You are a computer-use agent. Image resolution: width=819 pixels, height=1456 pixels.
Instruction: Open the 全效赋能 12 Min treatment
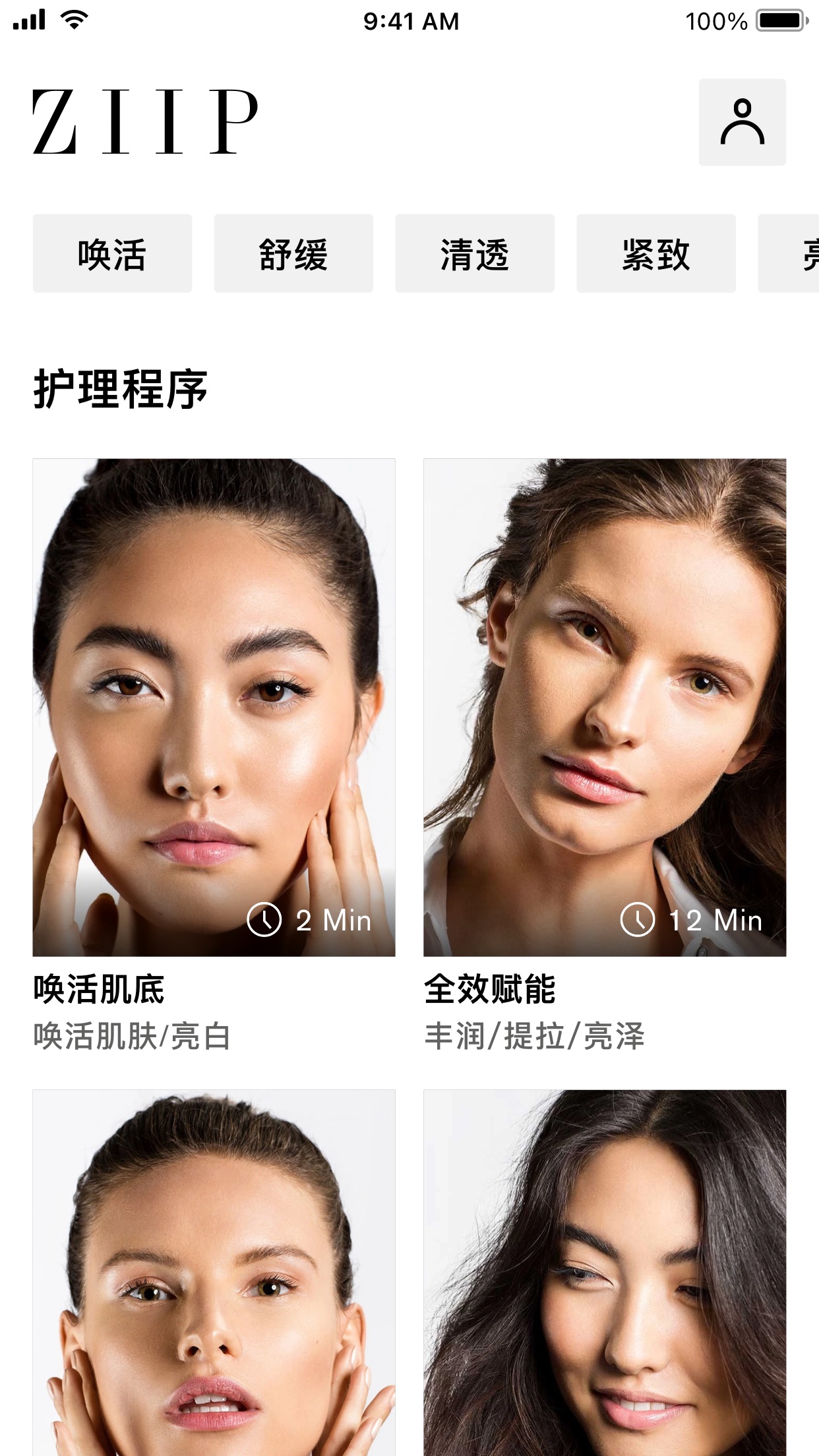(605, 707)
